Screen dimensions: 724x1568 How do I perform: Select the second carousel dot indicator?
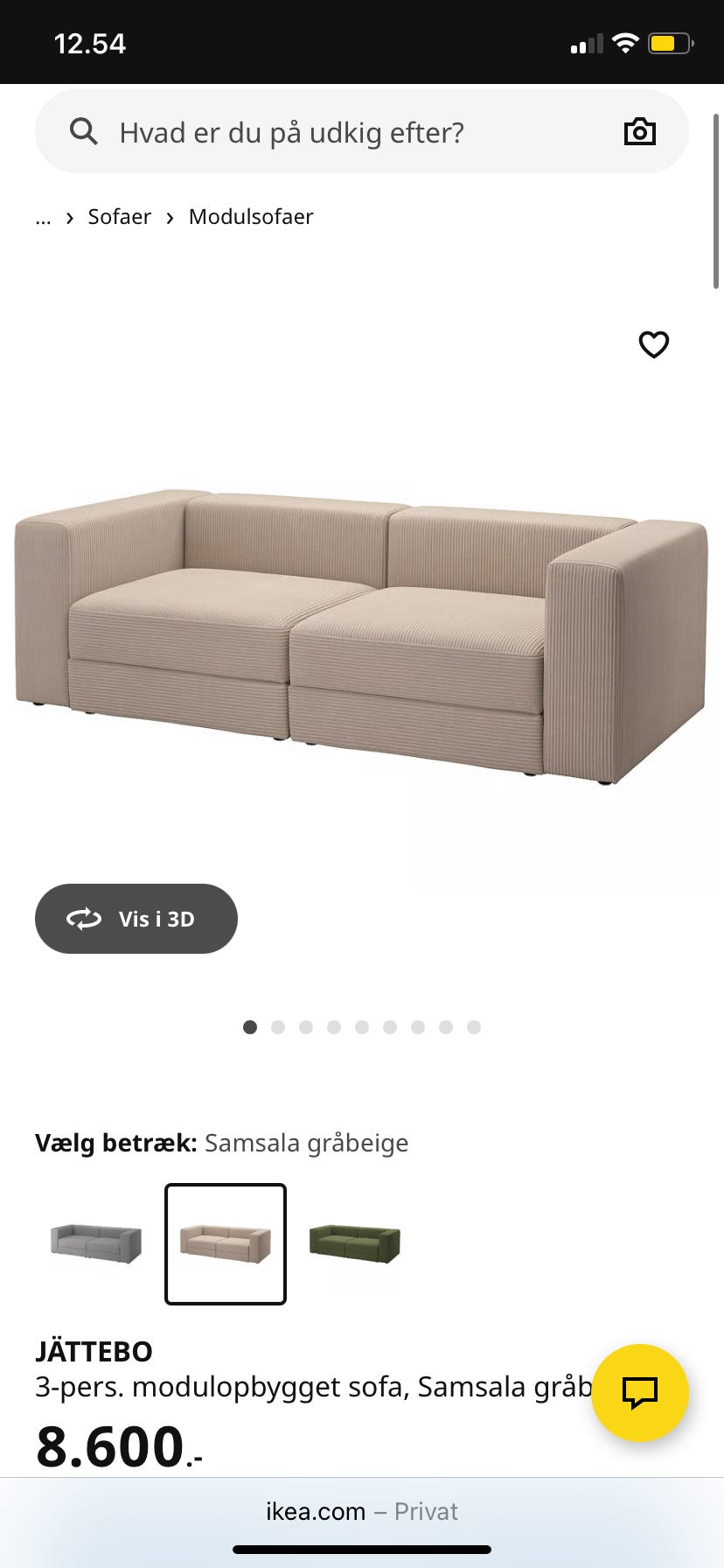[x=277, y=1027]
